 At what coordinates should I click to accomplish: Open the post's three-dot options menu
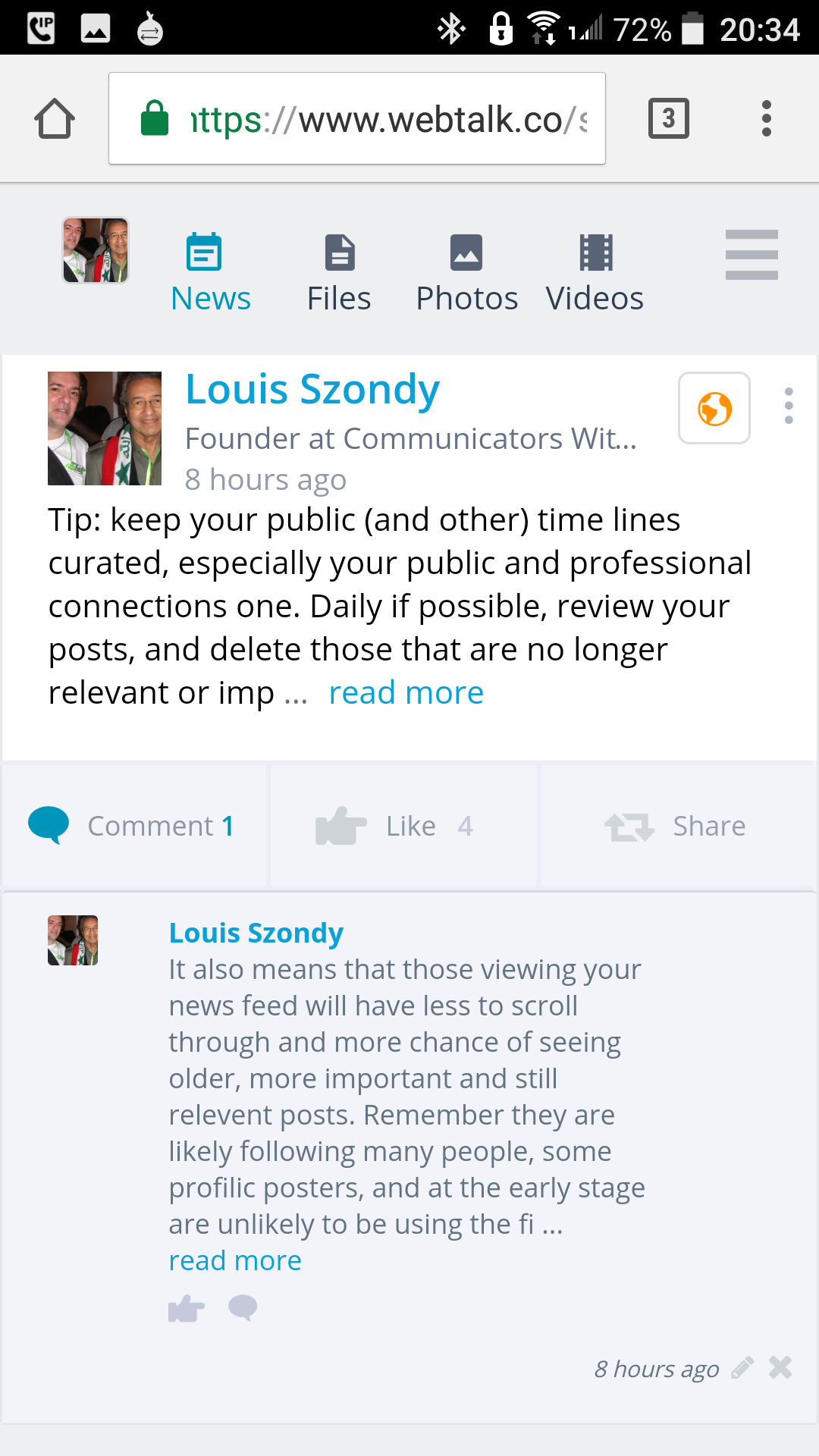(x=789, y=406)
